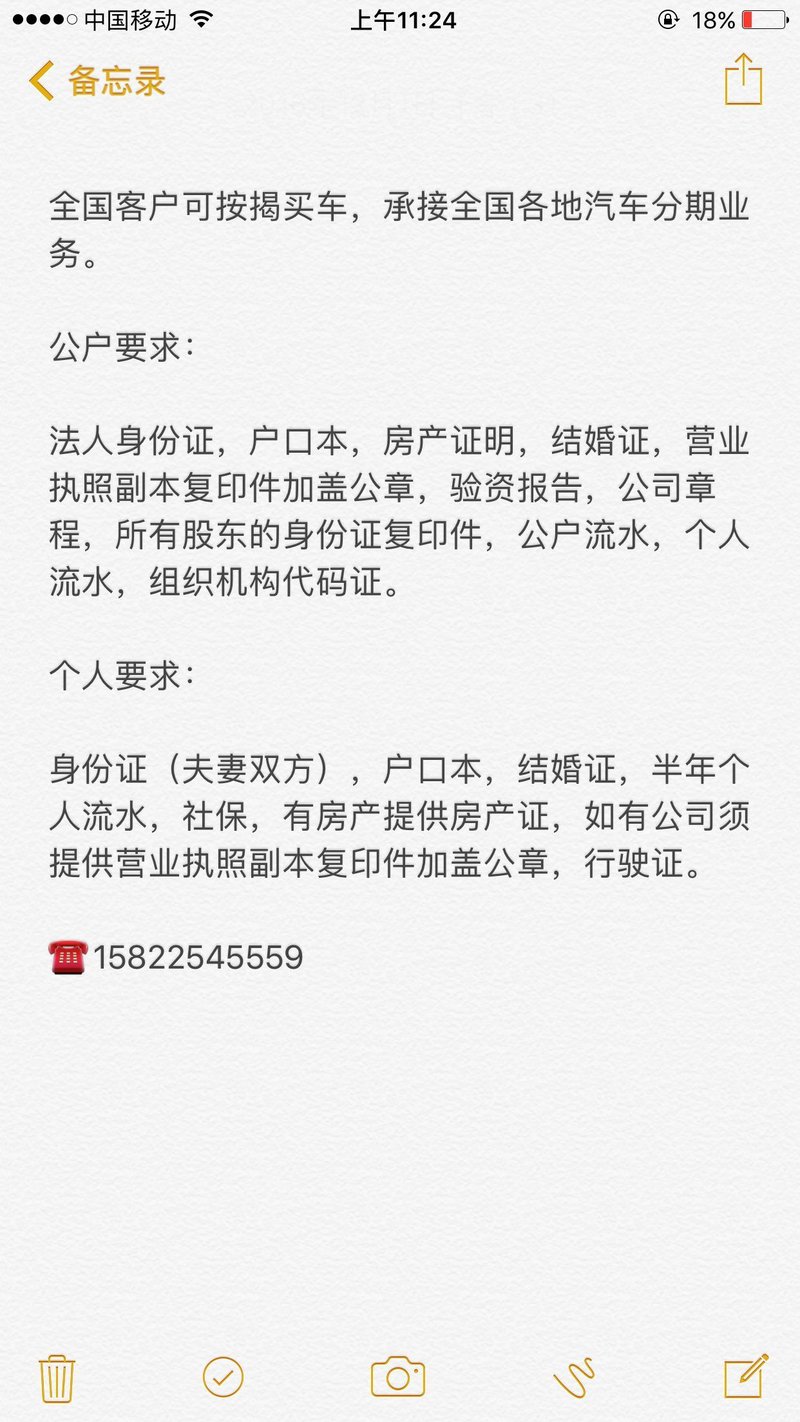Viewport: 800px width, 1422px height.
Task: Add a checklist to the note
Action: point(223,1377)
